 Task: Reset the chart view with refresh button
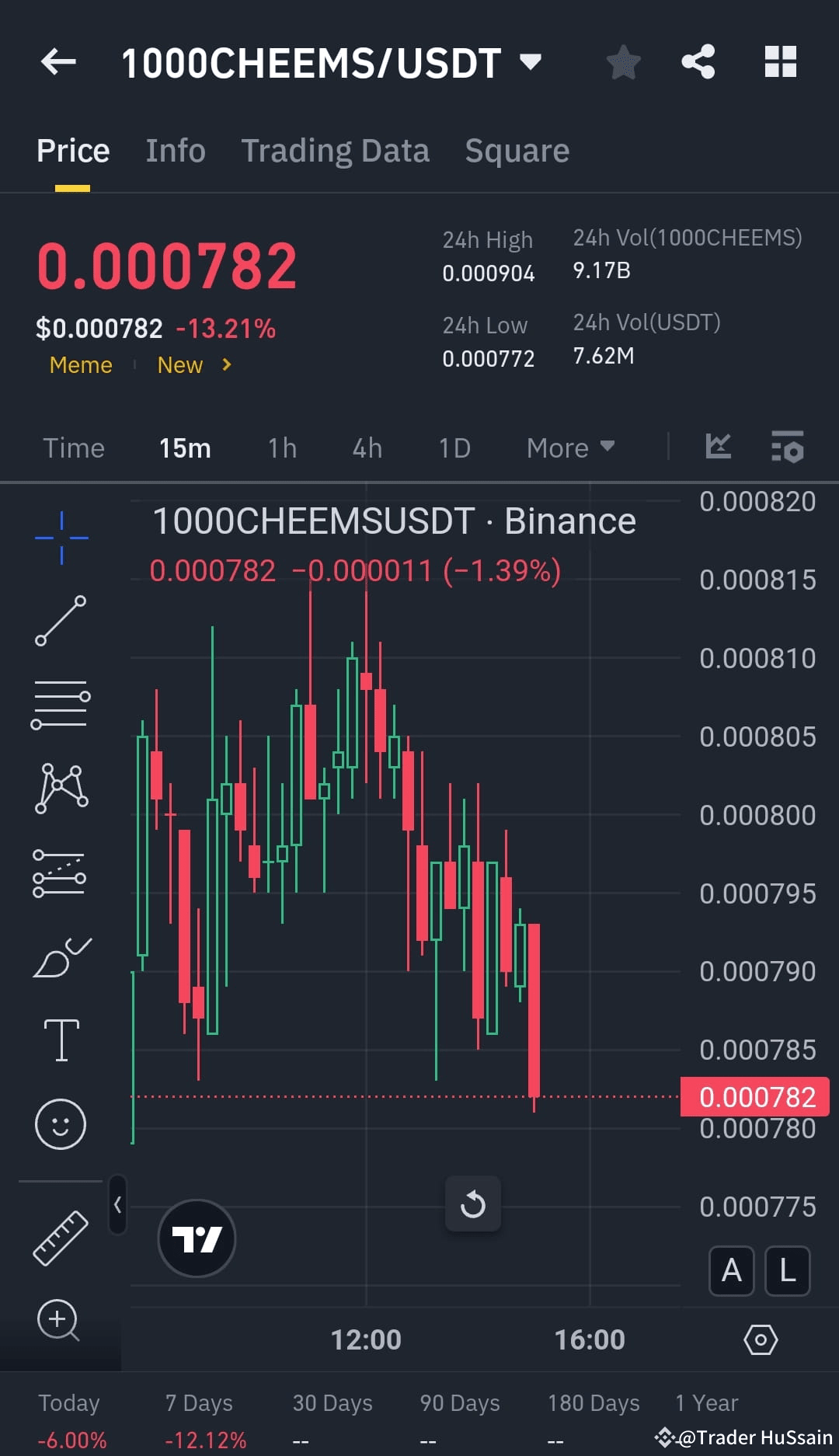[473, 1205]
